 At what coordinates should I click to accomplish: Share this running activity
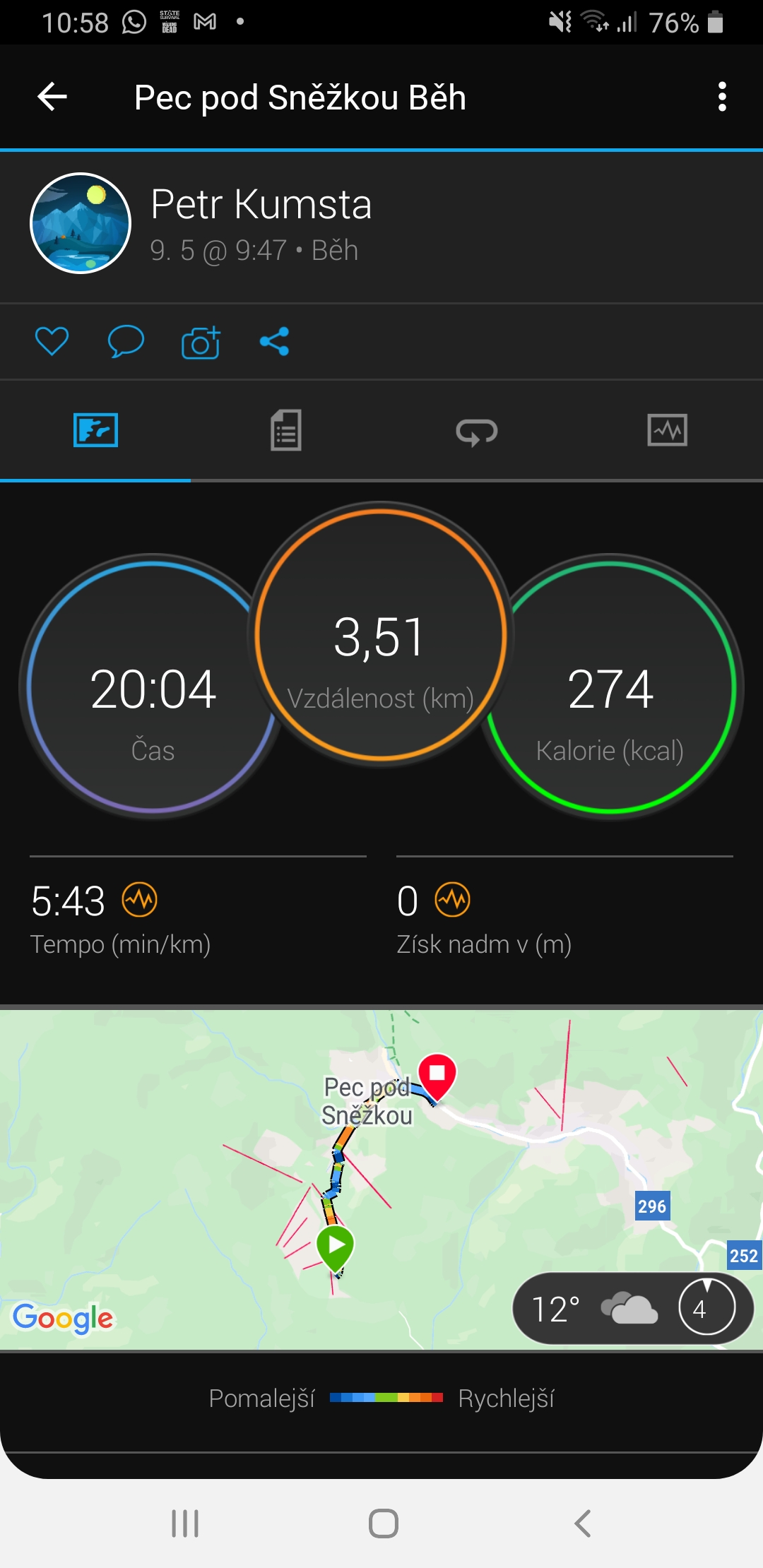point(274,342)
